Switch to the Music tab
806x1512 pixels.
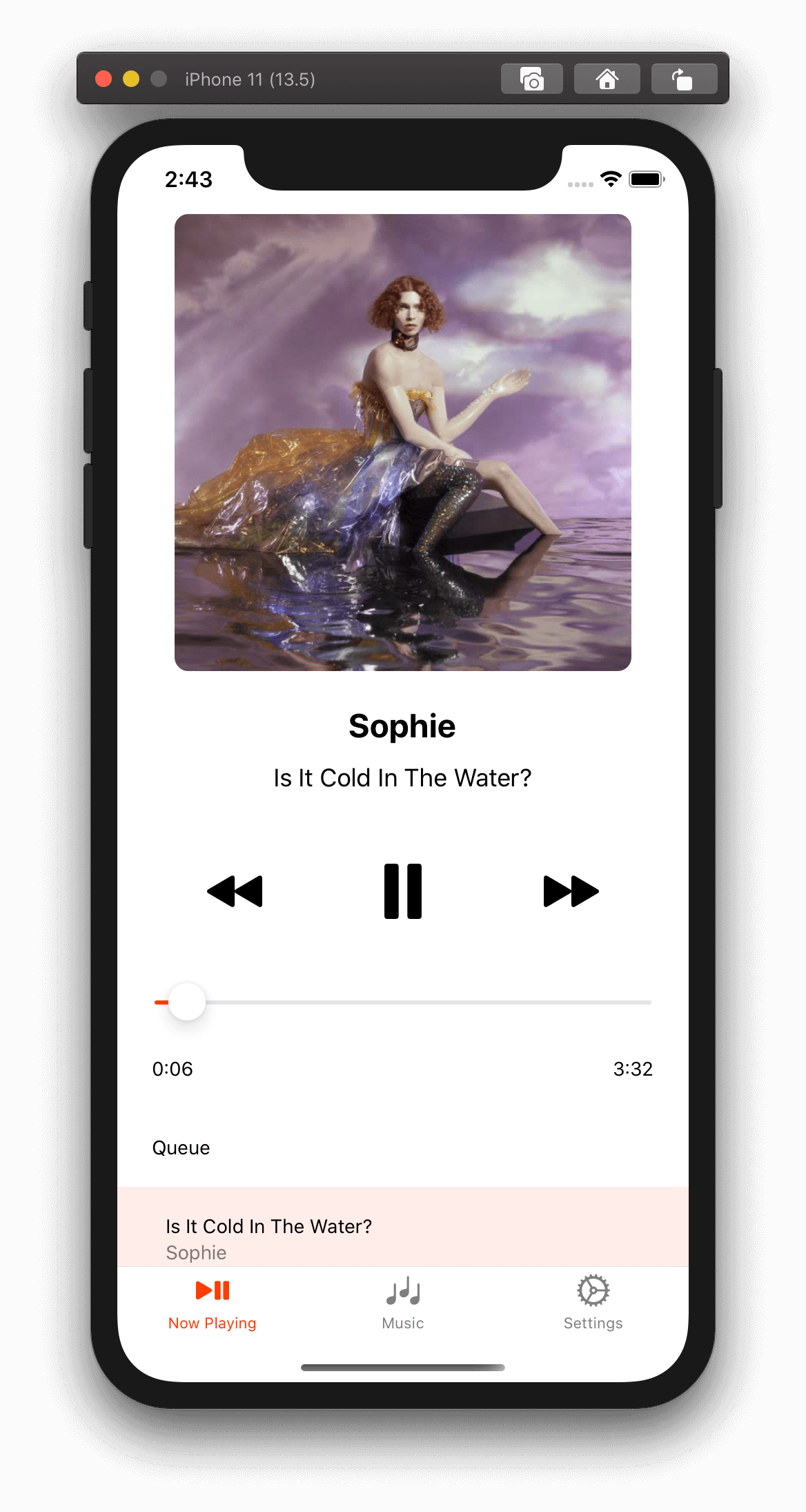(403, 1303)
